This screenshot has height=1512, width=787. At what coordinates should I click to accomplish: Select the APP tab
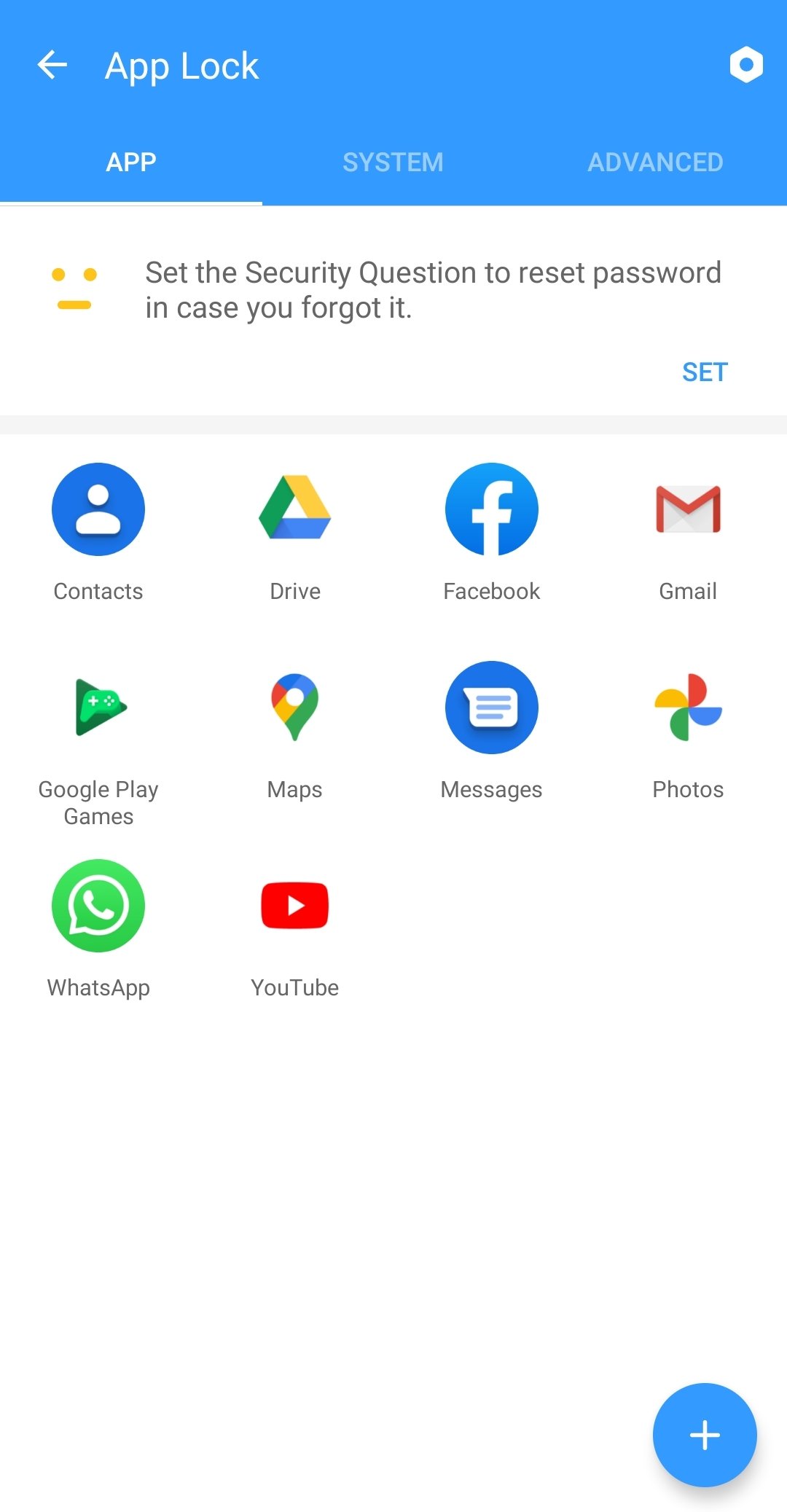[131, 162]
